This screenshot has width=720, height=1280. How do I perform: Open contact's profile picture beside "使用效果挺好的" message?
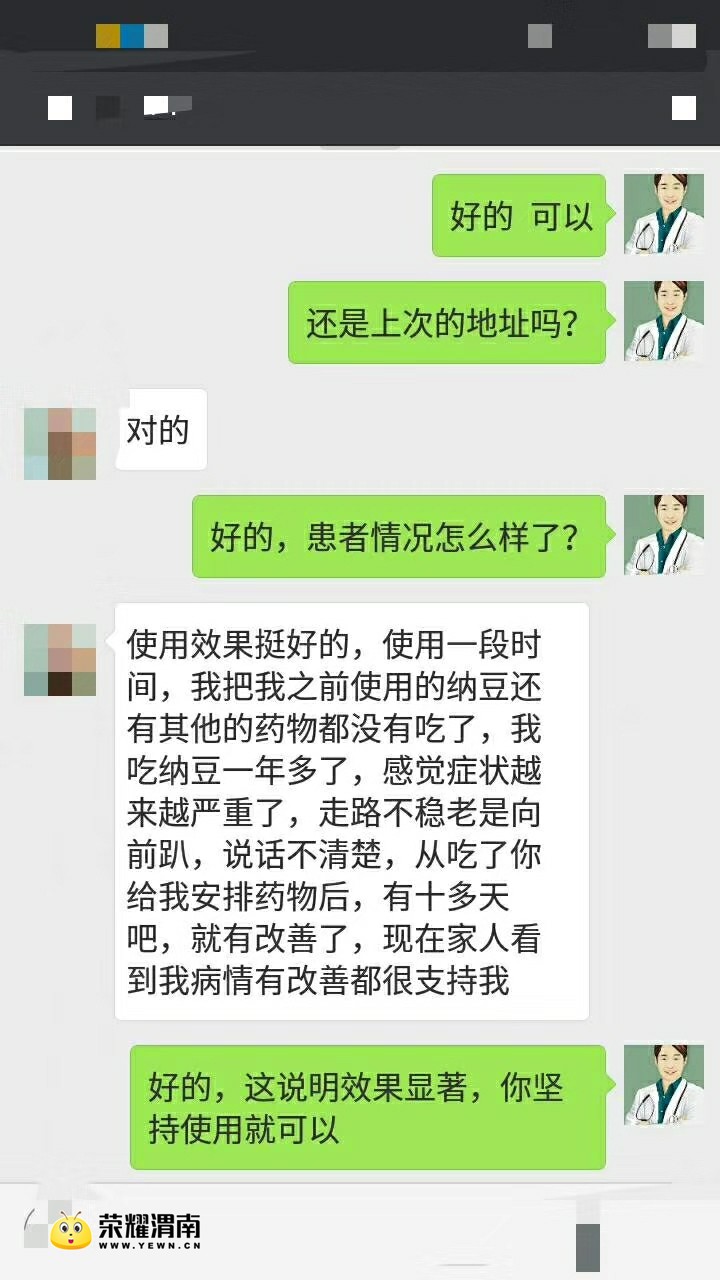60,659
